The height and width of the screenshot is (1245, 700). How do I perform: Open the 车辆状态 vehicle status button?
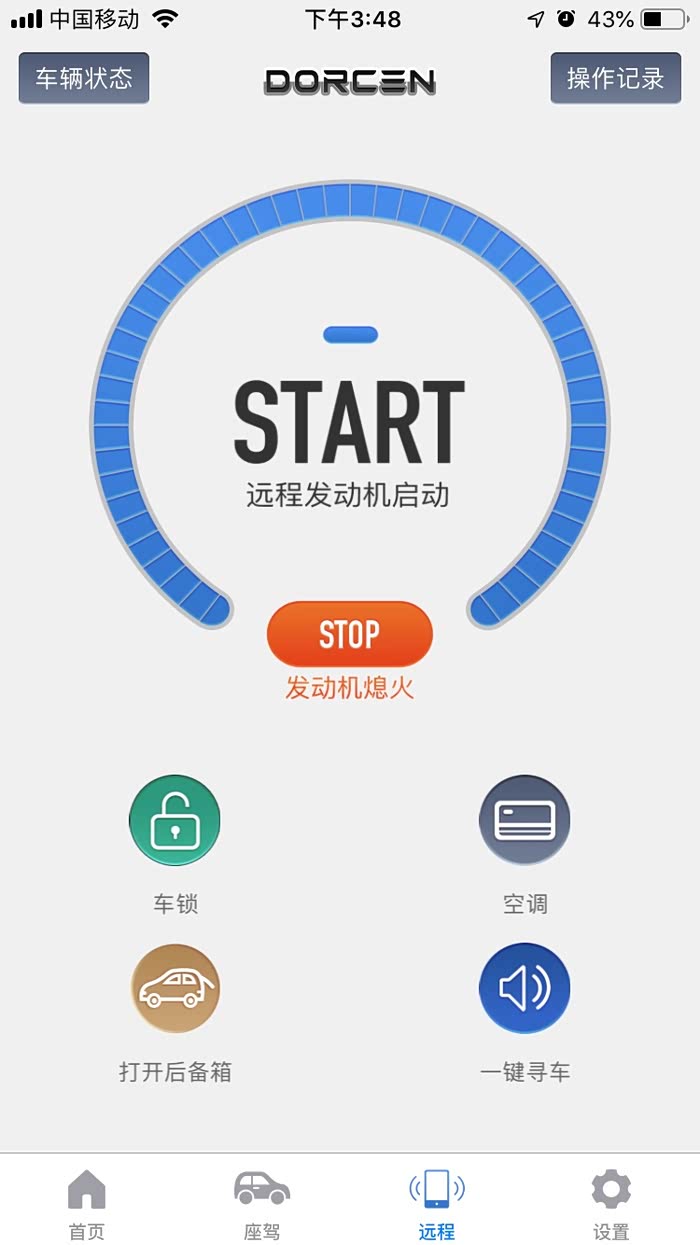tap(84, 78)
